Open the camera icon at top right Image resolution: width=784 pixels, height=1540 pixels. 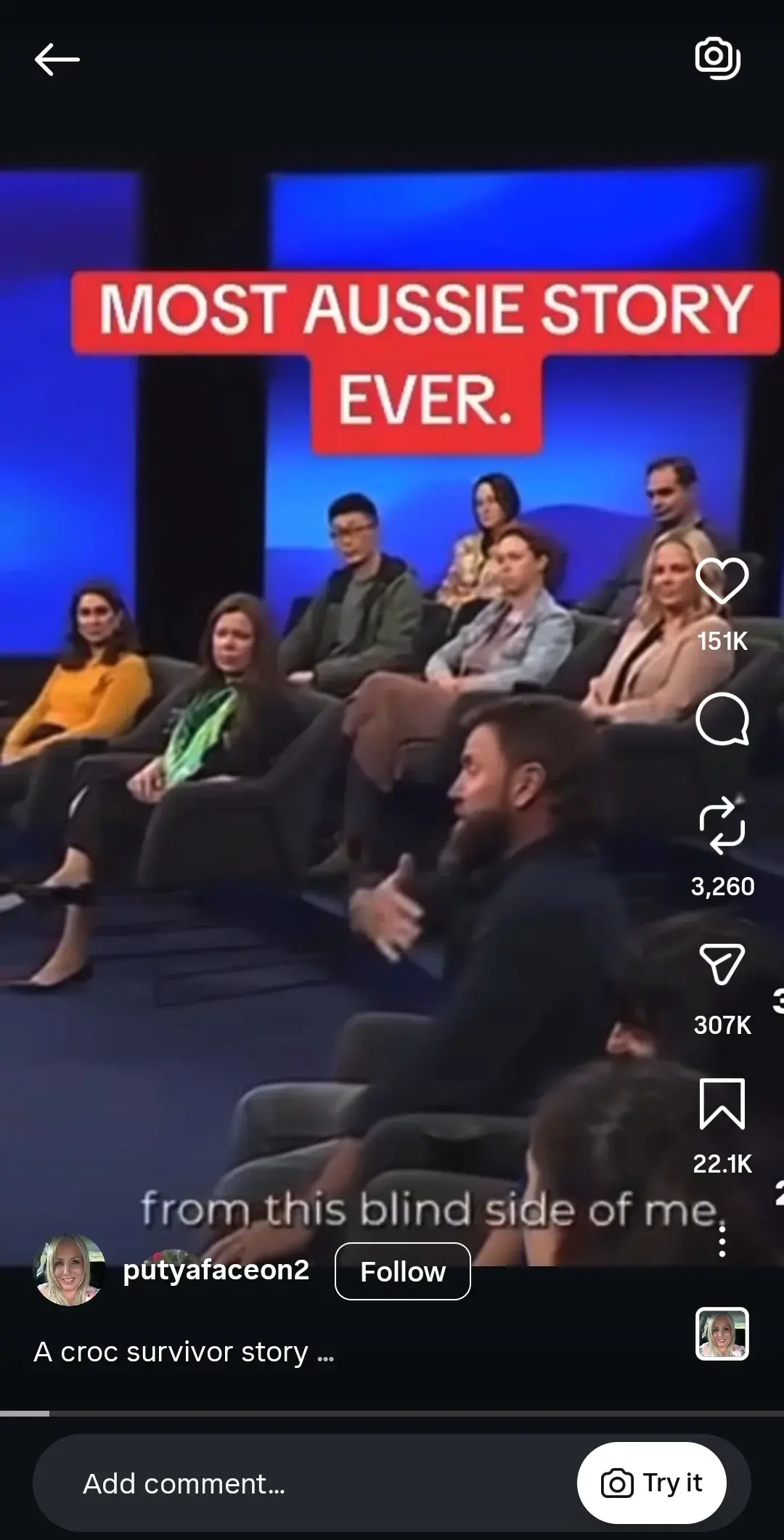pos(717,57)
